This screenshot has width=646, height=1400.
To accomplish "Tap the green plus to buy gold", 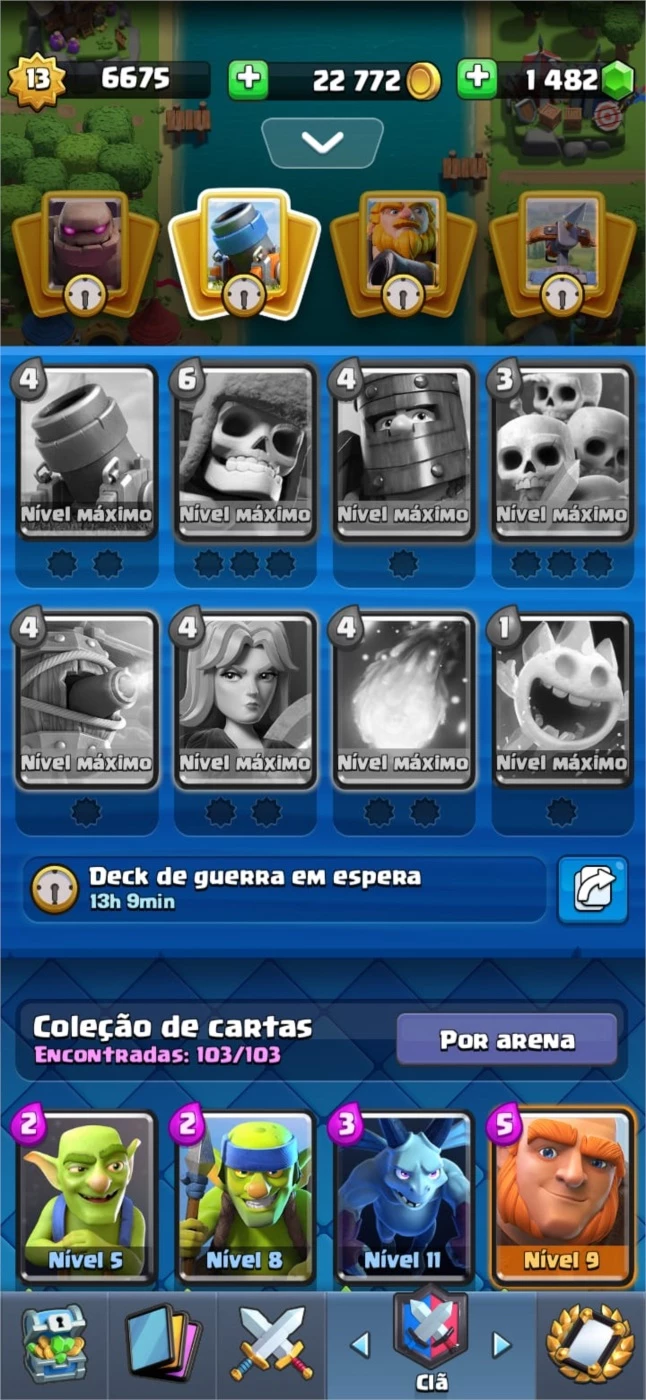I will [x=248, y=80].
